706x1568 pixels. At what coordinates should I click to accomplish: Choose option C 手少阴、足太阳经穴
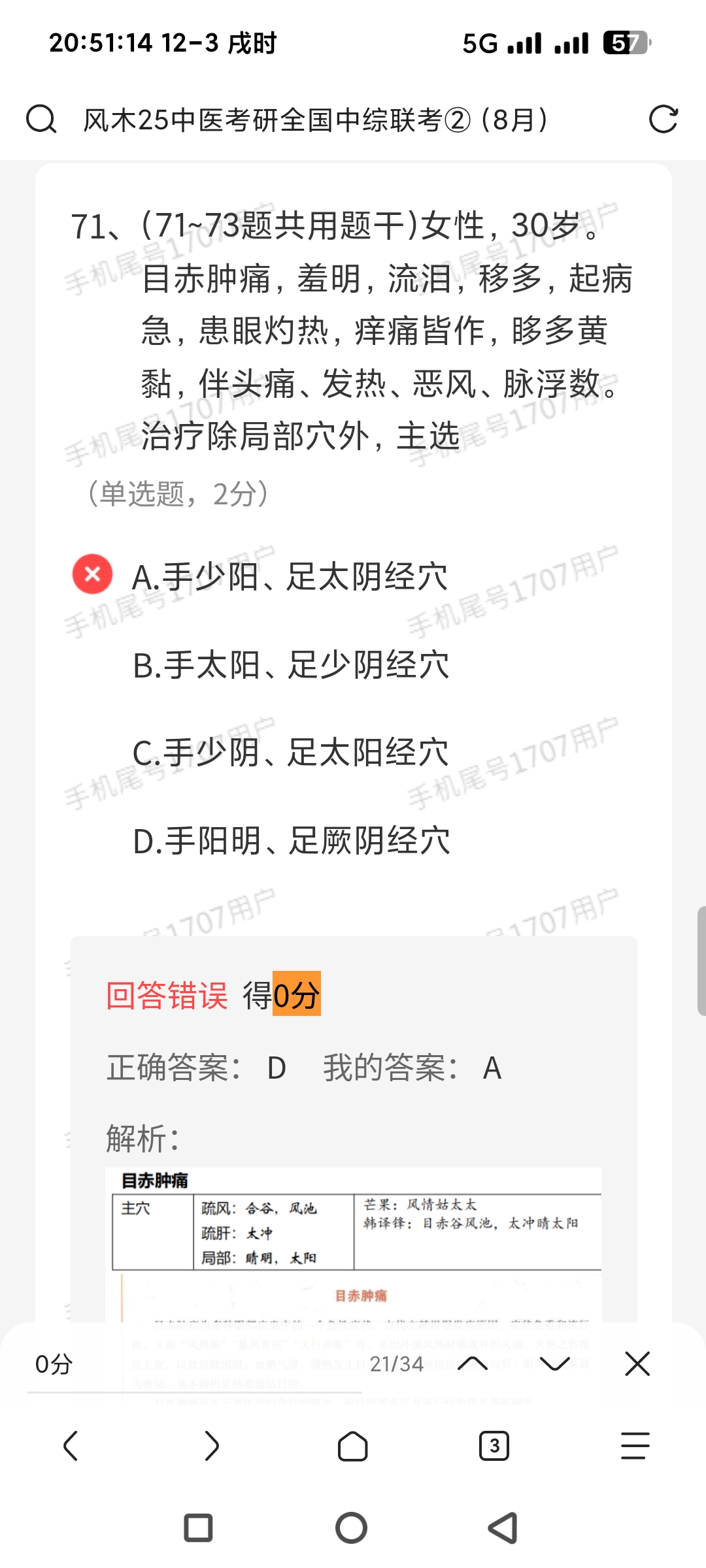pos(290,753)
